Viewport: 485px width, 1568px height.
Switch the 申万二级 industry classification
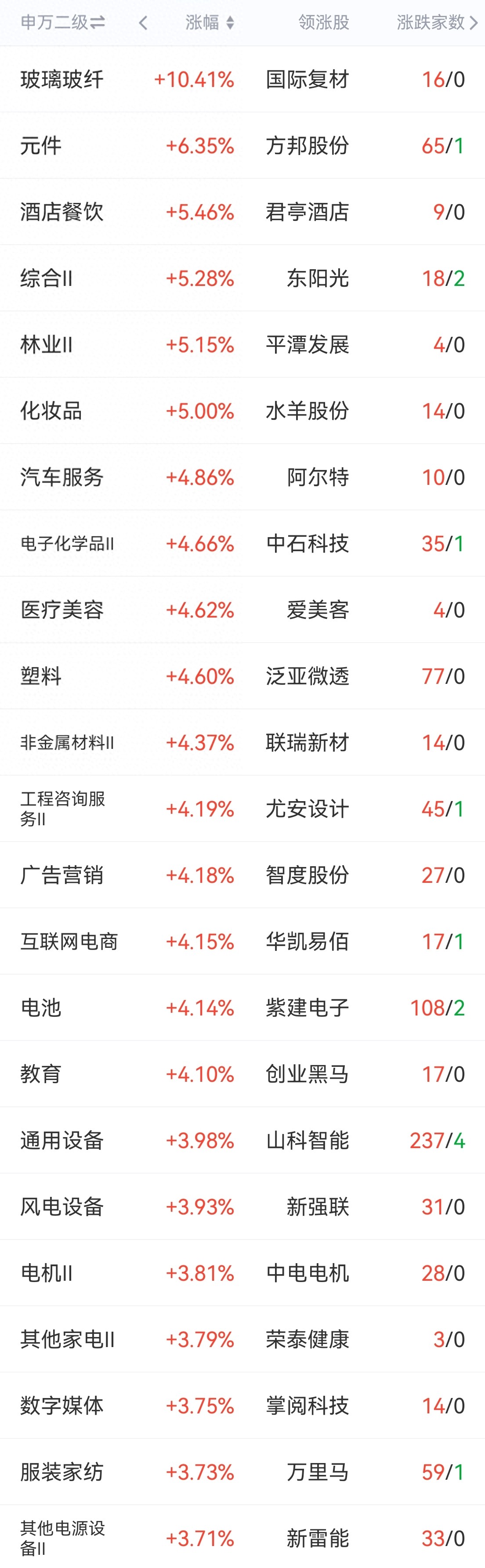coord(63,22)
